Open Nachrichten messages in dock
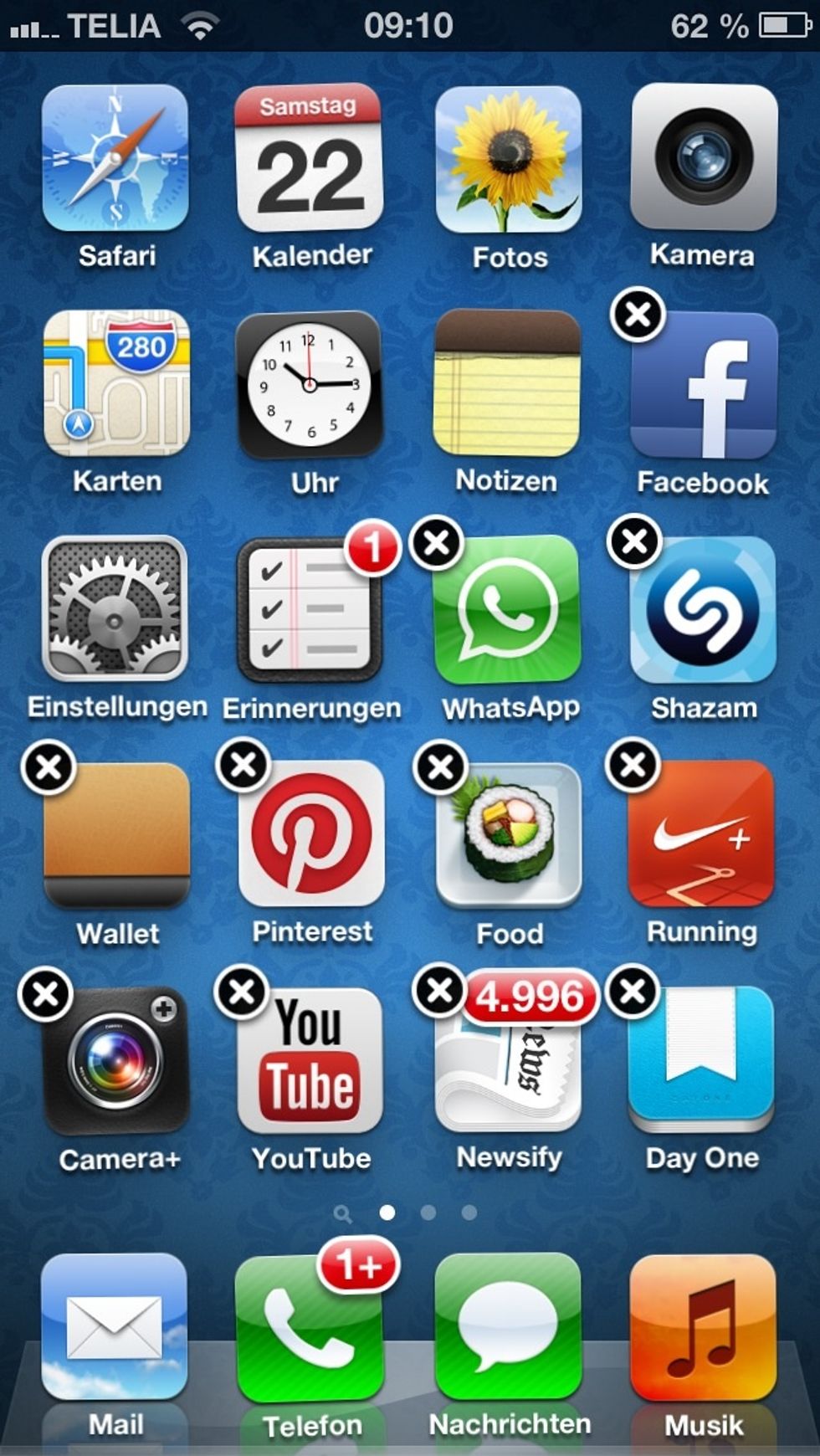The width and height of the screenshot is (820, 1456). pyautogui.click(x=508, y=1328)
